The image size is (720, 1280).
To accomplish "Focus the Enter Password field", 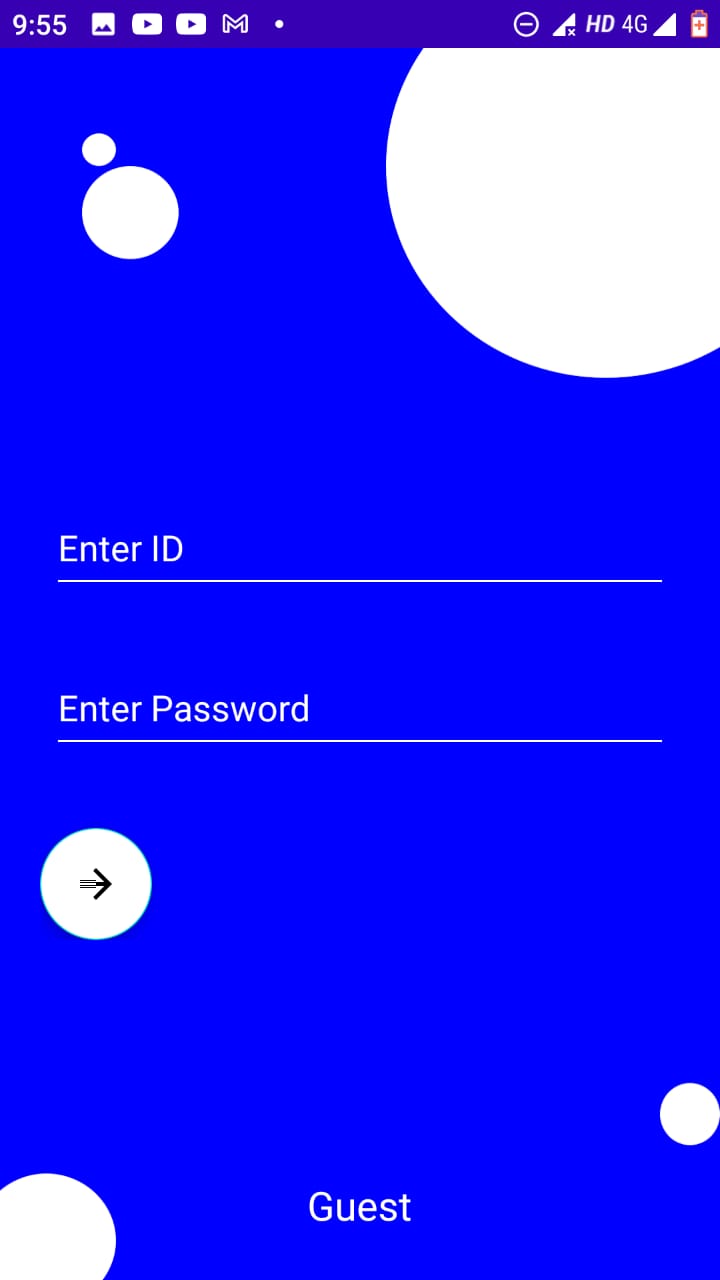I will 360,710.
